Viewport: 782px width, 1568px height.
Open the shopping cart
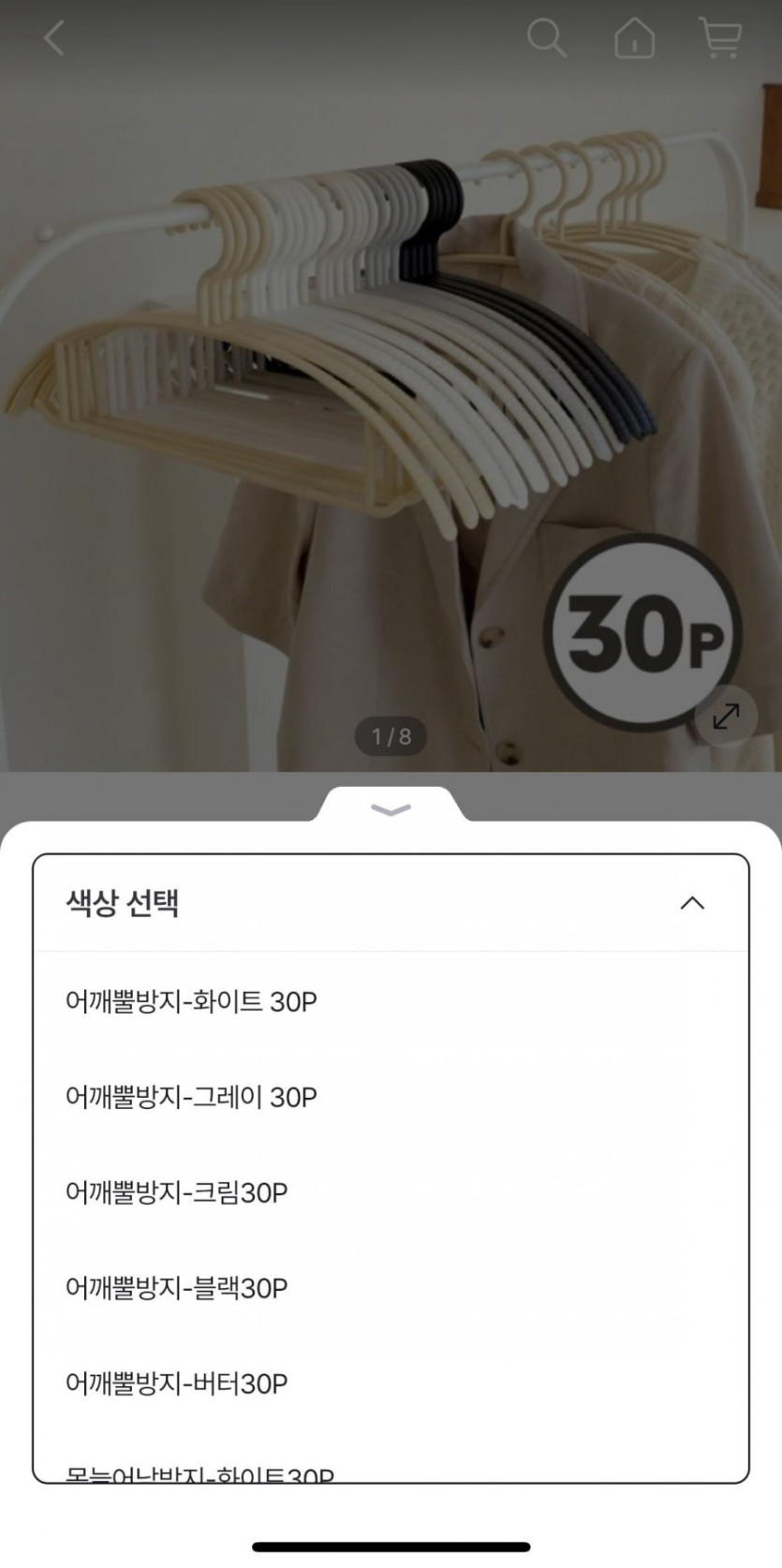pos(720,38)
